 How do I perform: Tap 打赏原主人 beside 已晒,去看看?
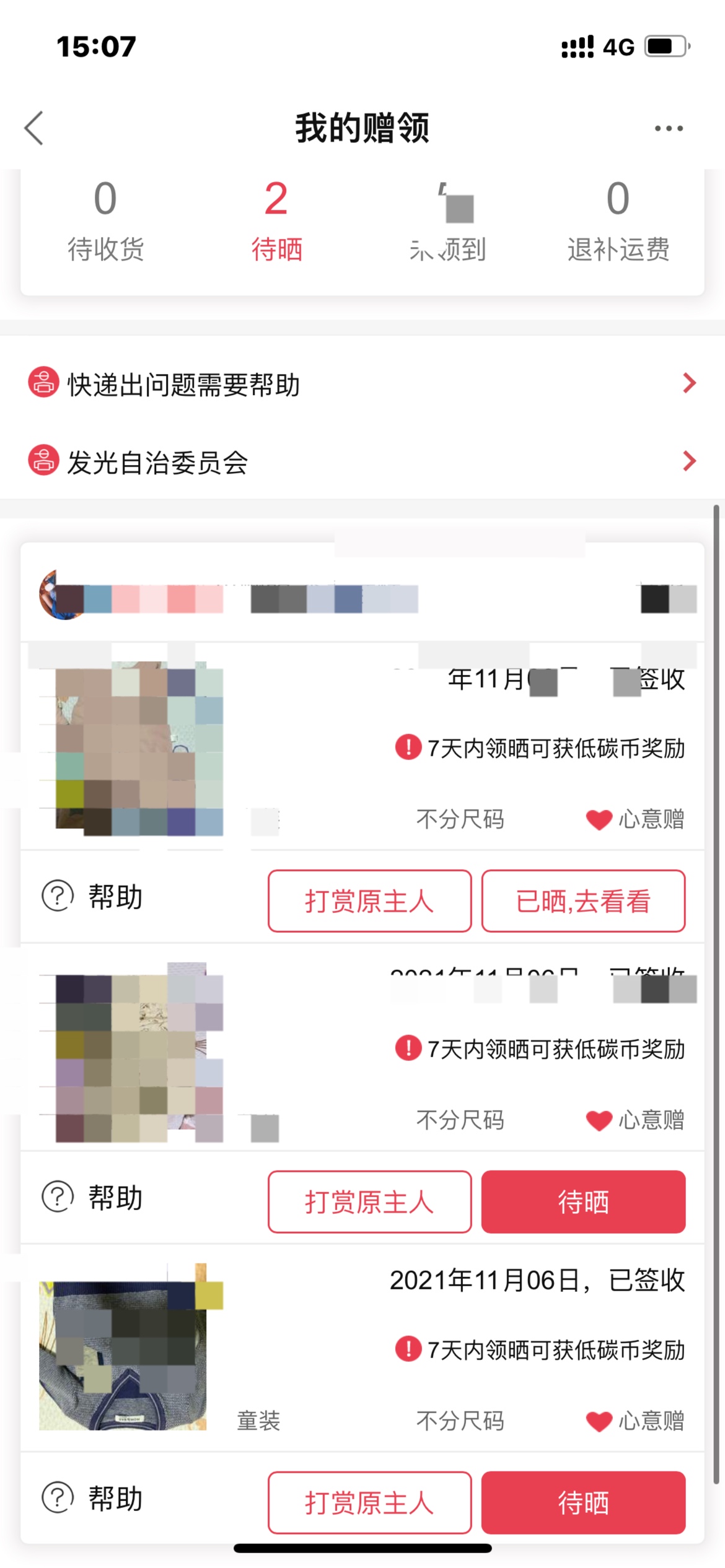tap(370, 901)
